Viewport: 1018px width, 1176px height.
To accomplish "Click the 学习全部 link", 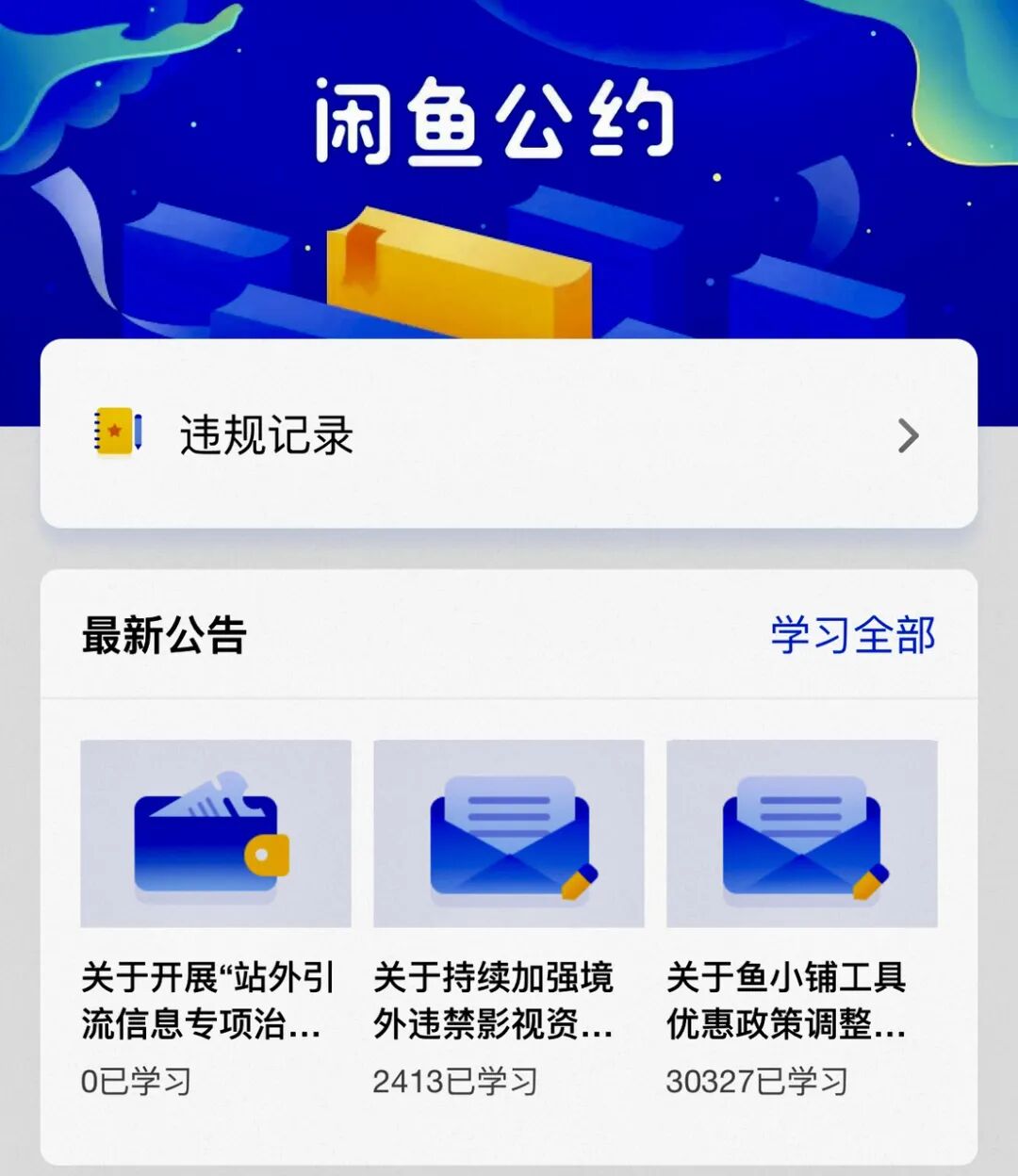I will [853, 637].
